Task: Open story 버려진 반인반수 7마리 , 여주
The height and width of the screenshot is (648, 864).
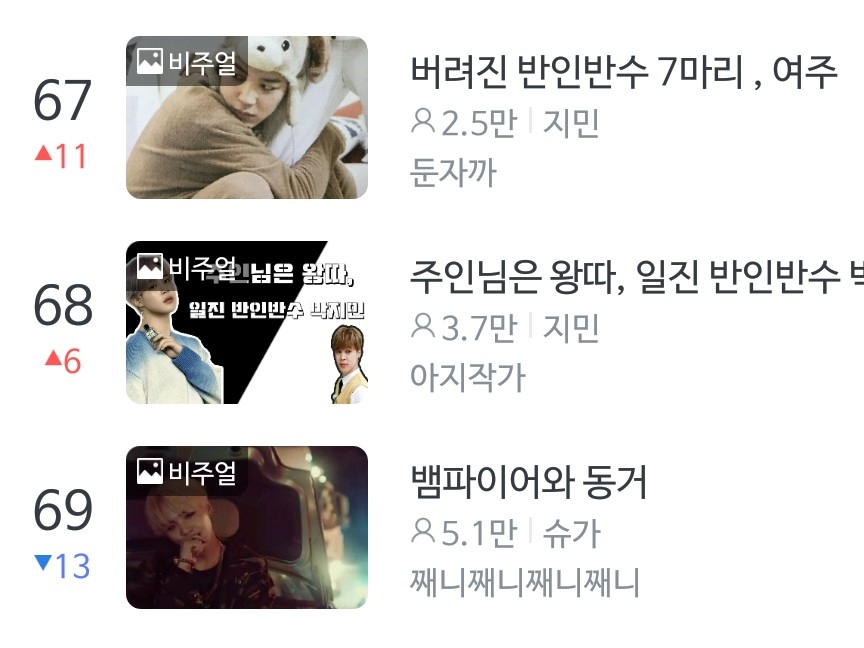Action: (624, 72)
